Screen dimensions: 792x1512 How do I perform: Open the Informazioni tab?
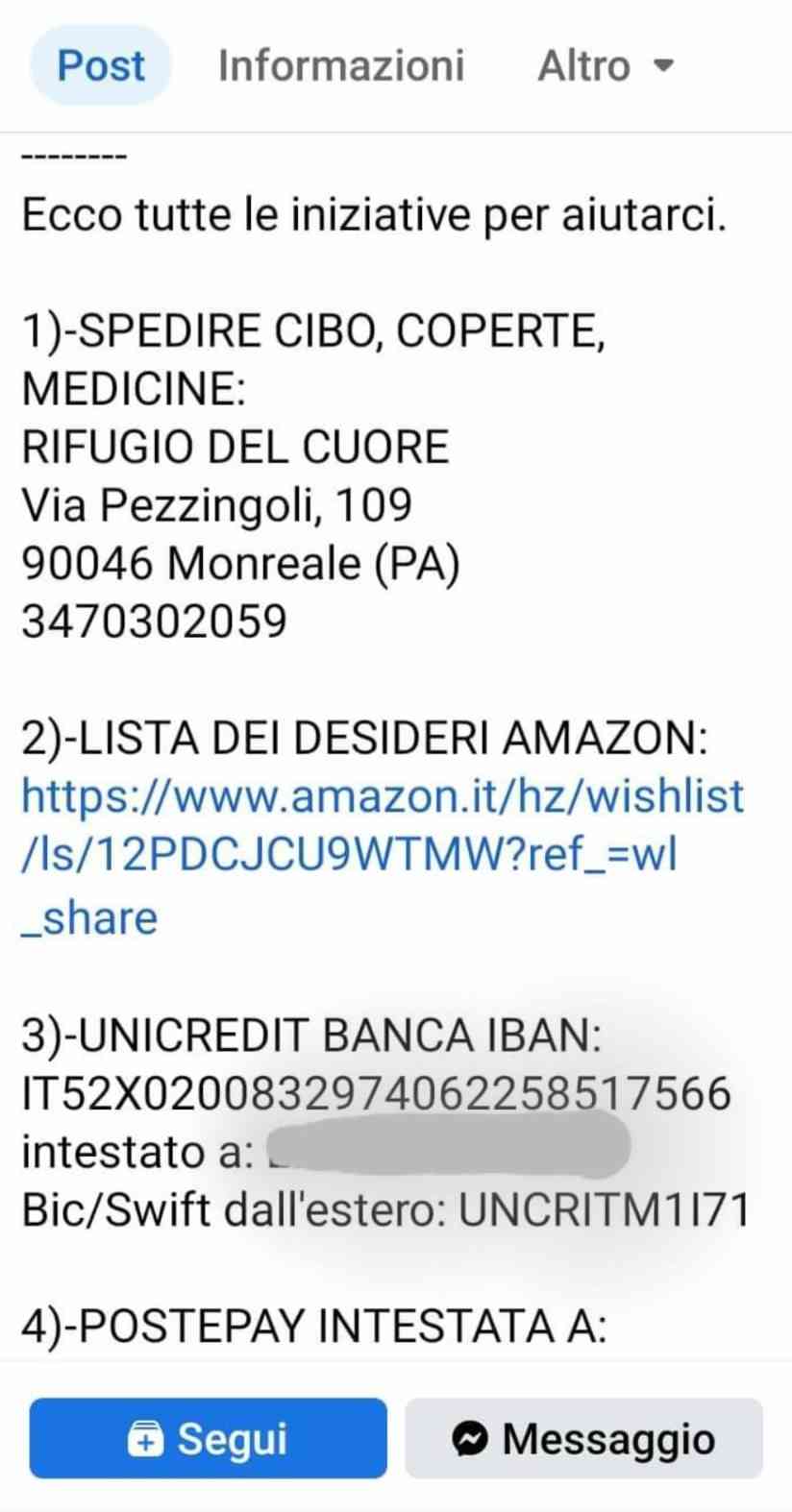pos(341,65)
